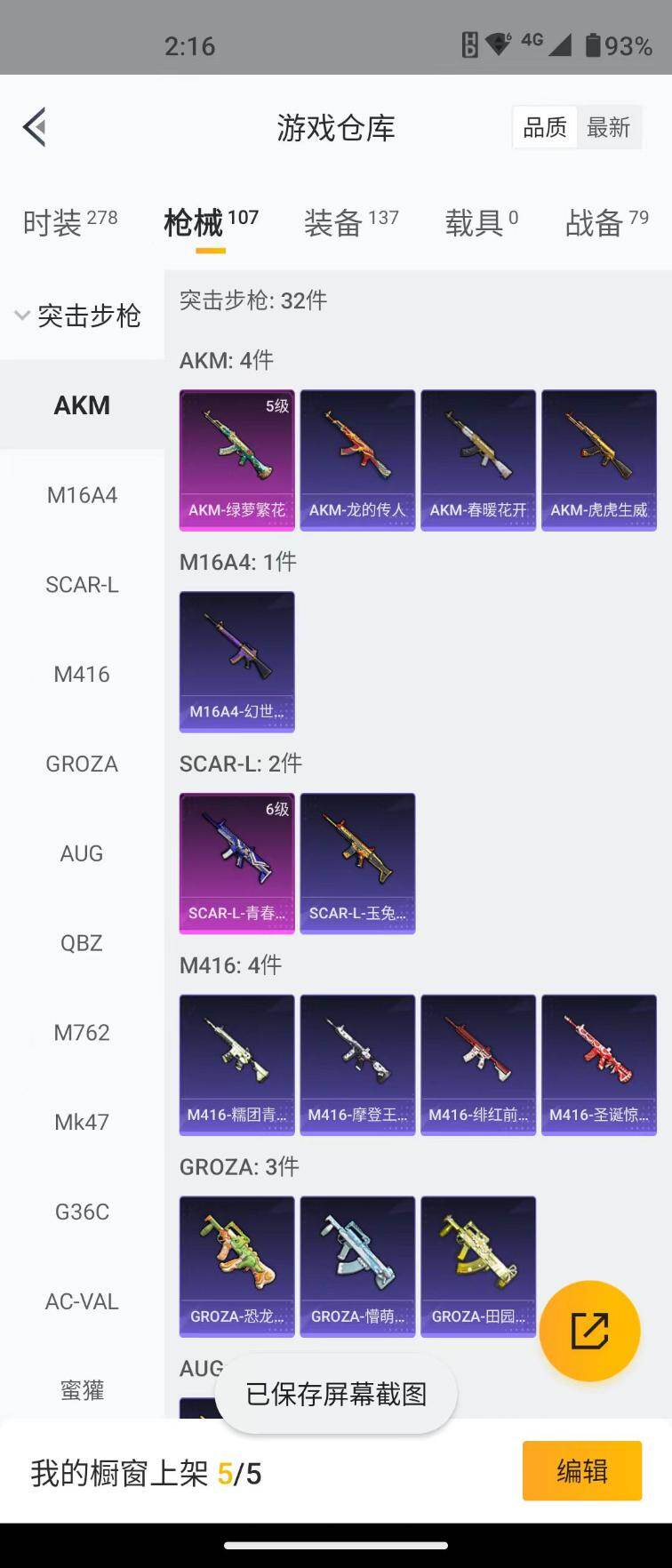Tap 编辑 to edit my showcase
Image resolution: width=672 pixels, height=1568 pixels.
[581, 1471]
